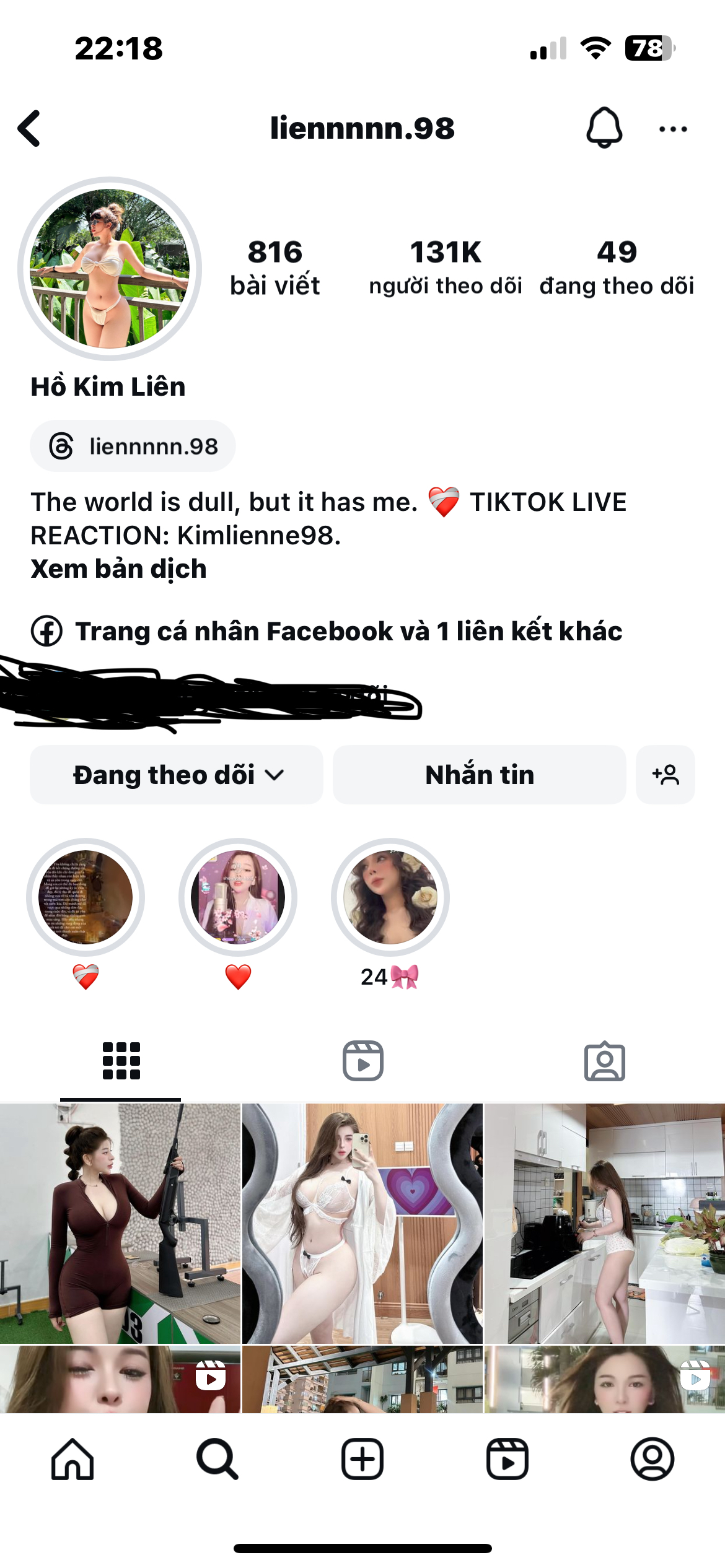725x1568 pixels.
Task: Open the 49 following list
Action: click(617, 268)
